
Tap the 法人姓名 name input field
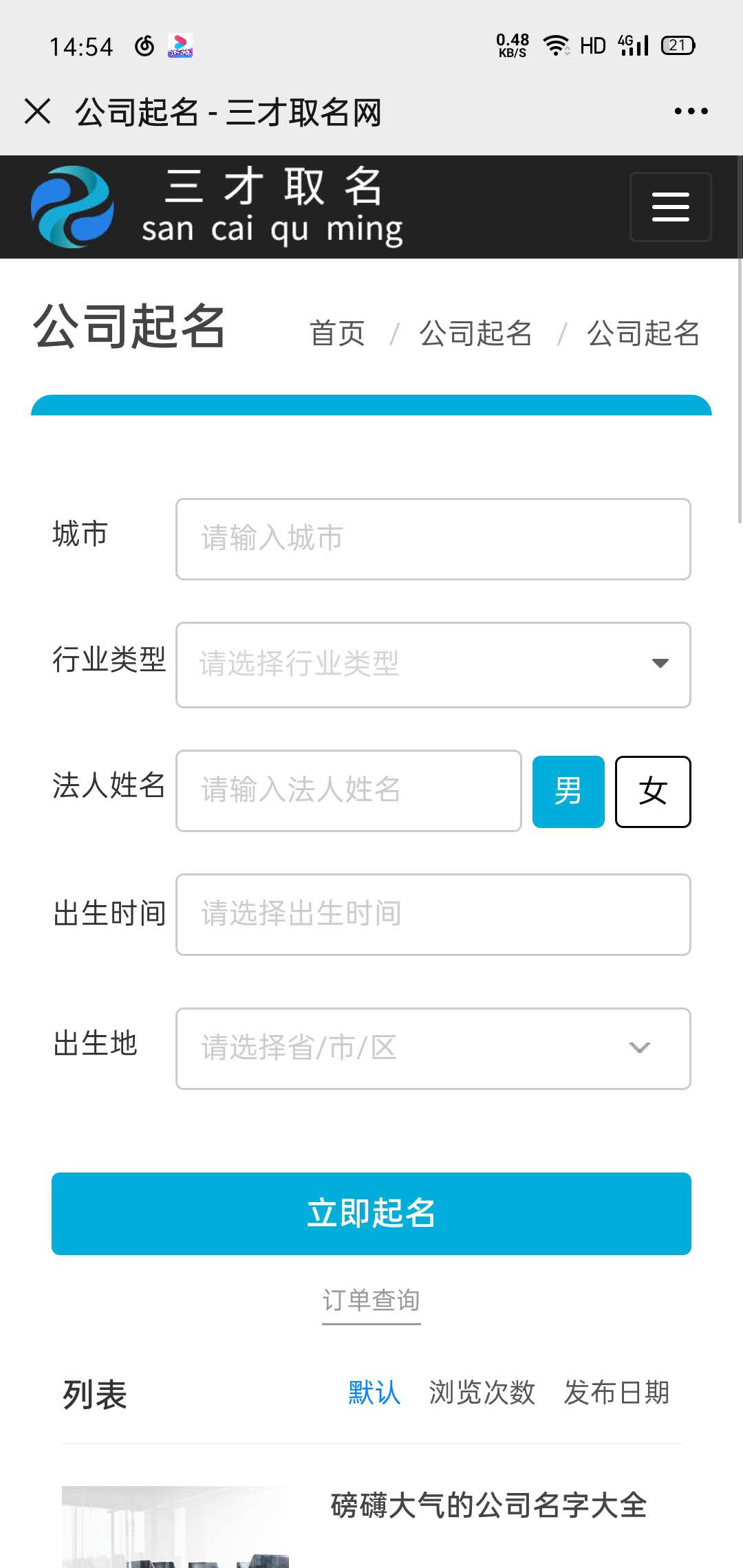coord(349,791)
